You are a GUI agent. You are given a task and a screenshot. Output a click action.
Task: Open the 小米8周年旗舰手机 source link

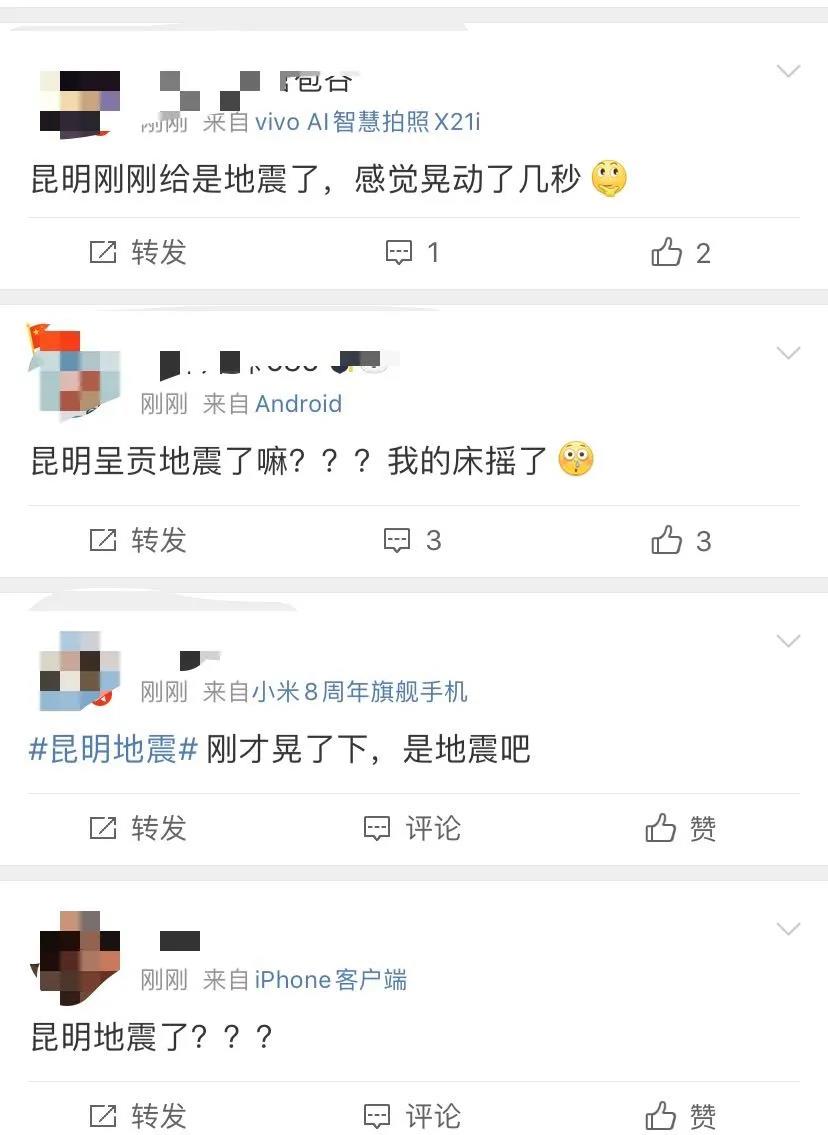coord(359,691)
